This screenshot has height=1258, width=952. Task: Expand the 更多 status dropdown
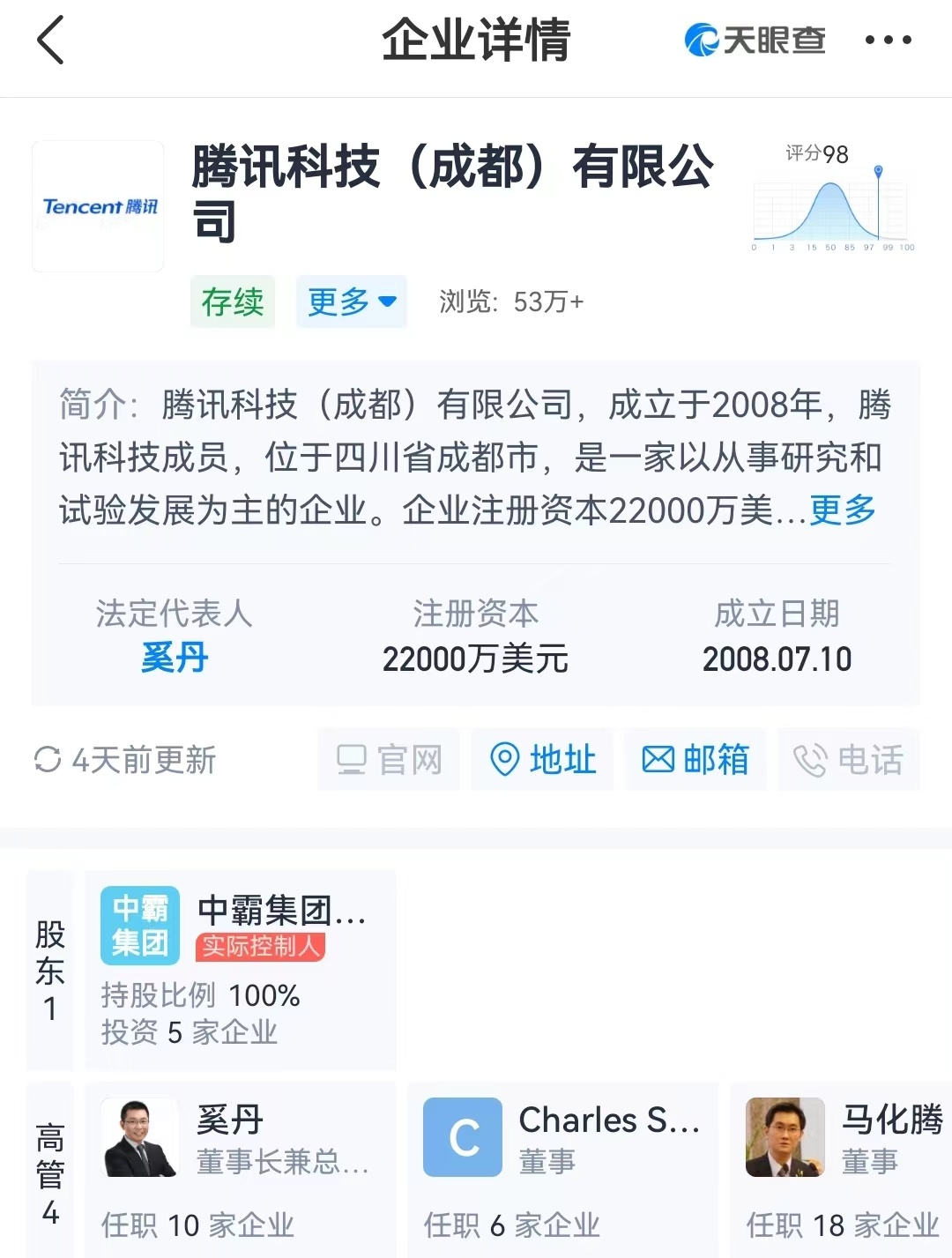coord(351,301)
